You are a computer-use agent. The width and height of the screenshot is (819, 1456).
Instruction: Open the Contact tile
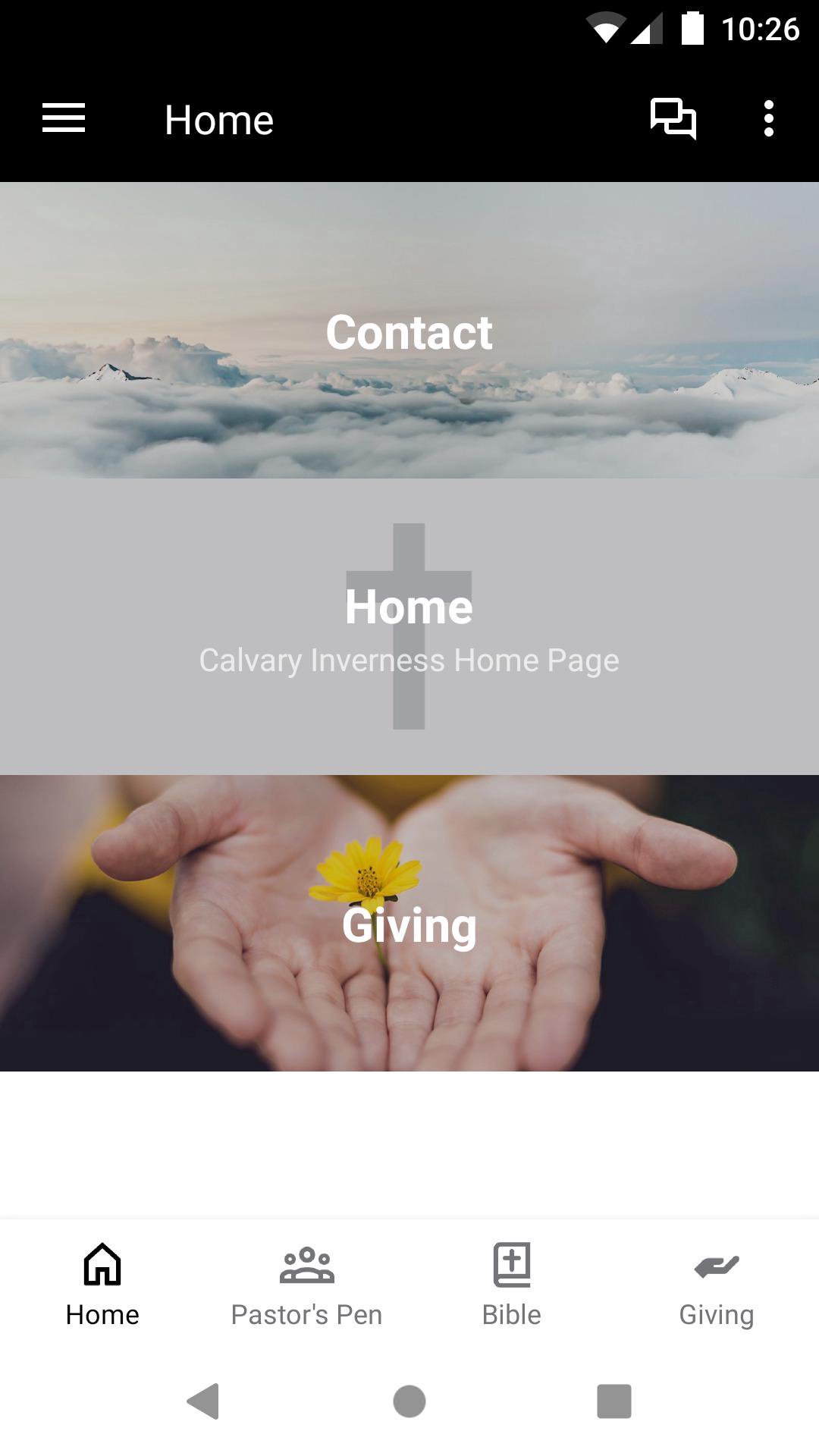[x=409, y=331]
